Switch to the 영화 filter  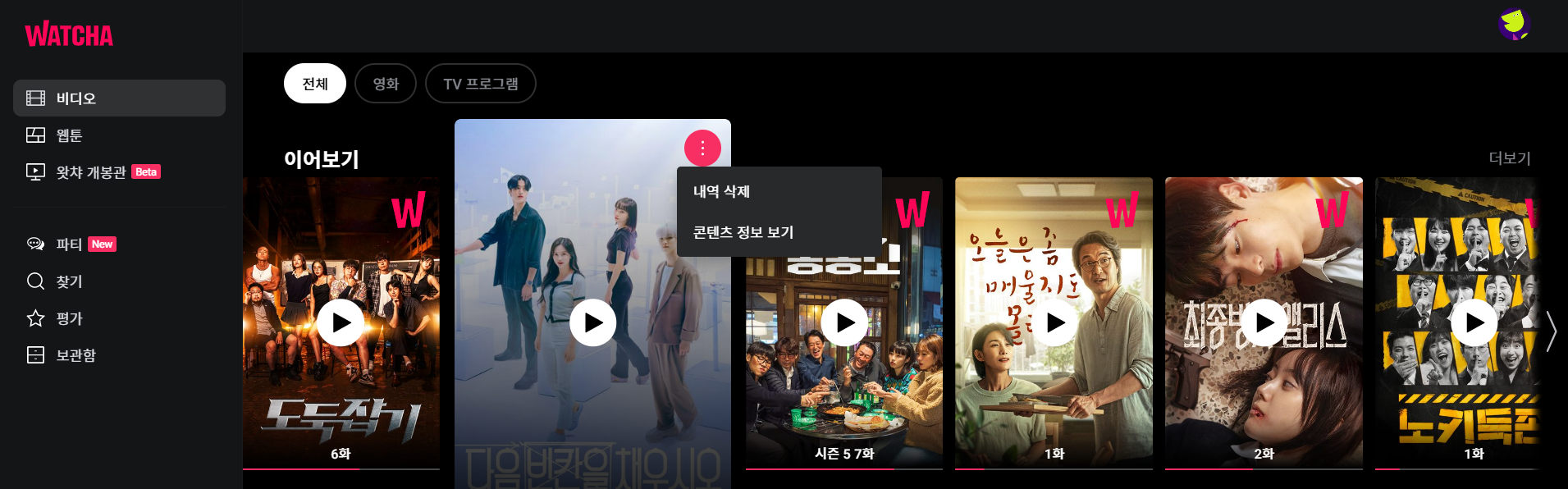(385, 84)
